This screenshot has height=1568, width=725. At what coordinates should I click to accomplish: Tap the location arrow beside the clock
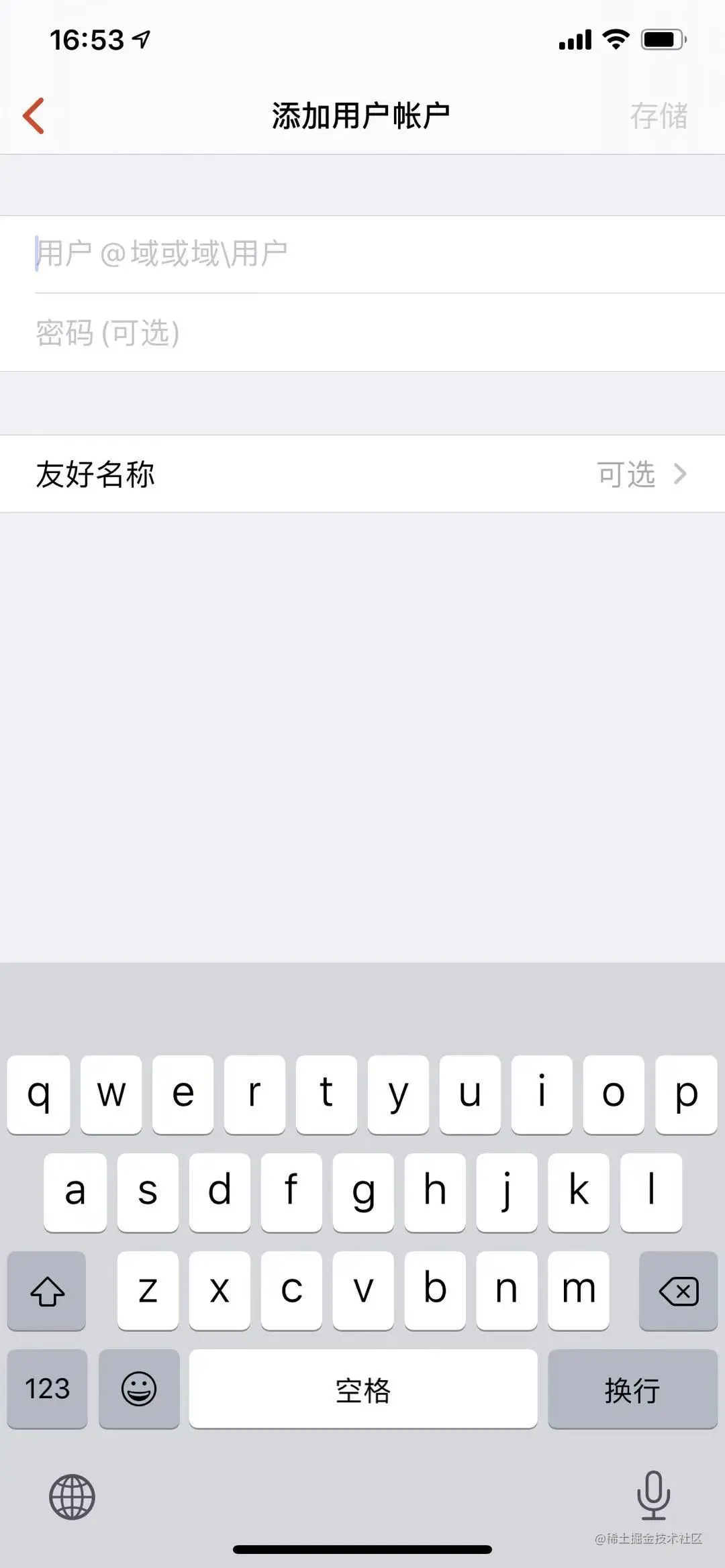point(141,38)
